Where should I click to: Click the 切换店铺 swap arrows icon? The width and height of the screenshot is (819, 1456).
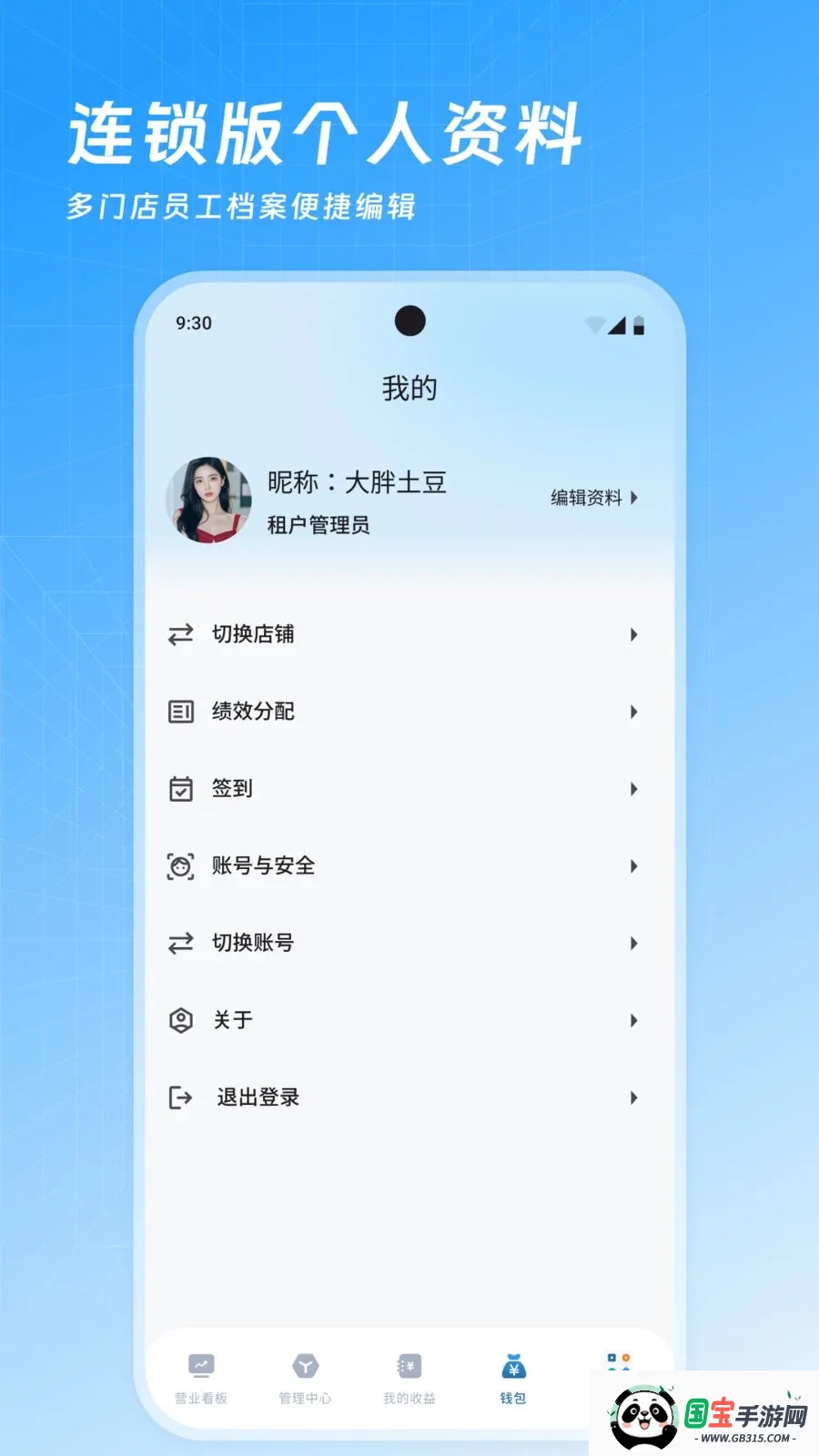(179, 634)
